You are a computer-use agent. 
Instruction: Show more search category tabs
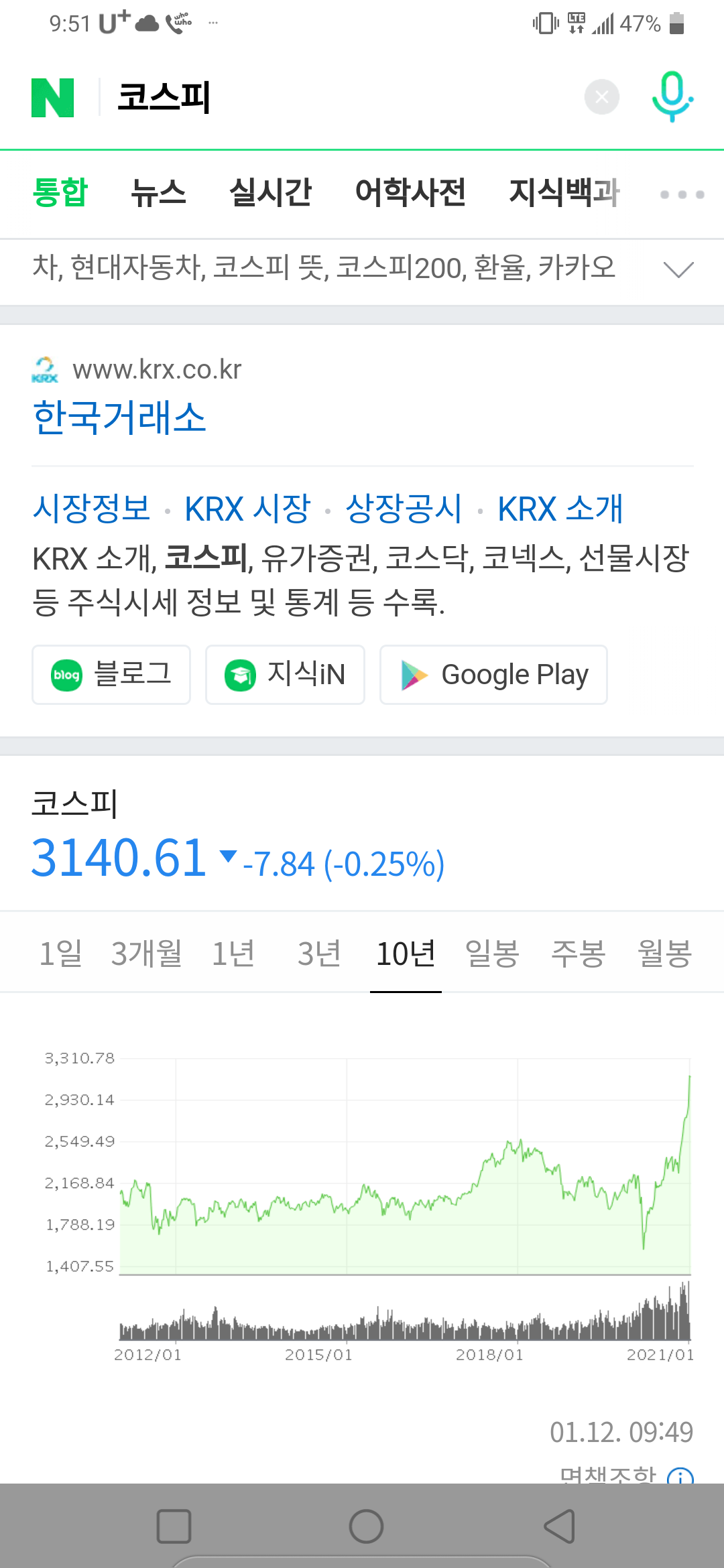point(682,194)
